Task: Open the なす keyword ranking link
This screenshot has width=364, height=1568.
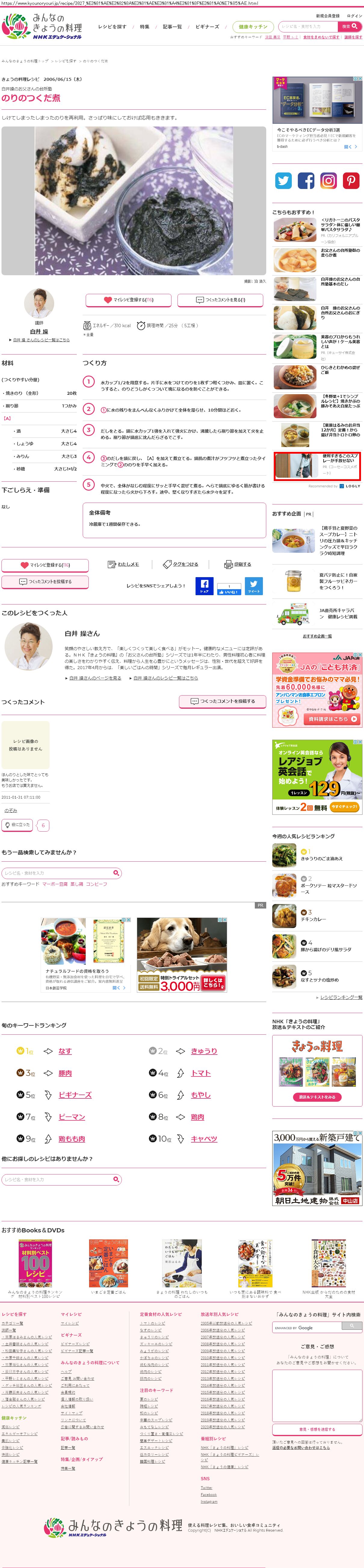Action: click(x=65, y=1051)
